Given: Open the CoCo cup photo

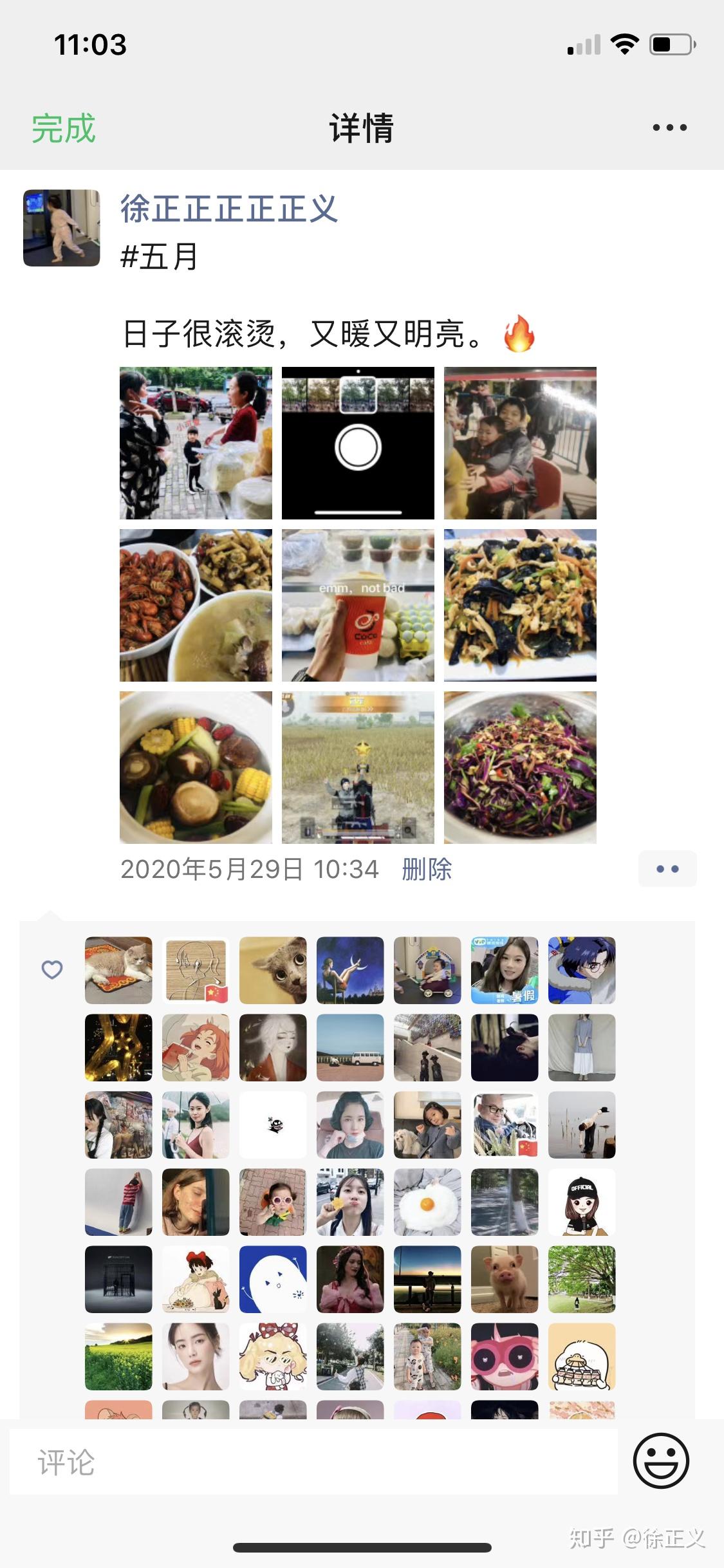Looking at the screenshot, I should 358,605.
